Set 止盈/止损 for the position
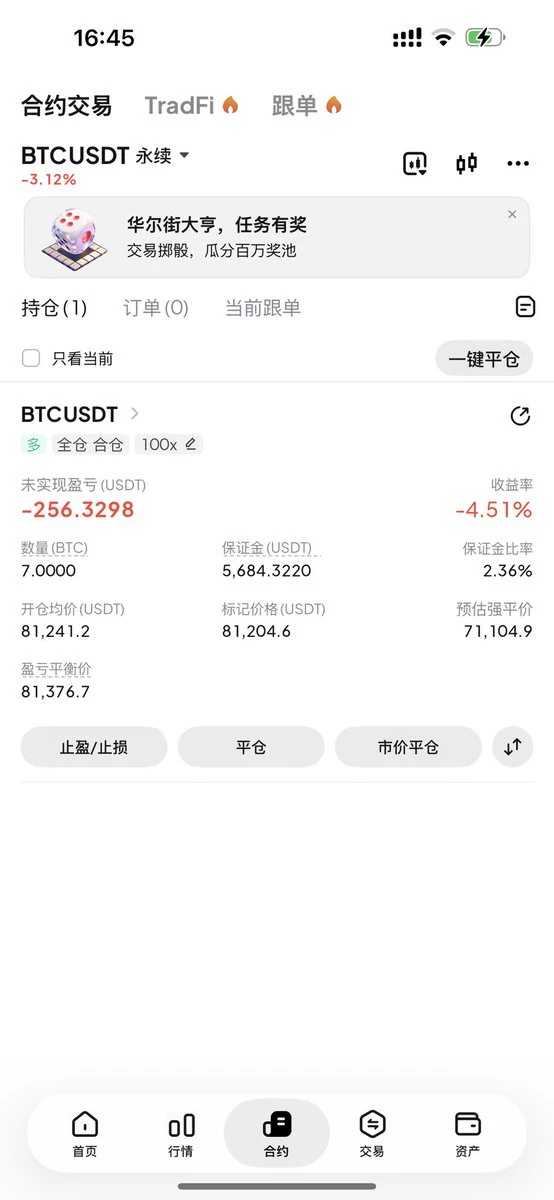The width and height of the screenshot is (554, 1200). point(94,747)
